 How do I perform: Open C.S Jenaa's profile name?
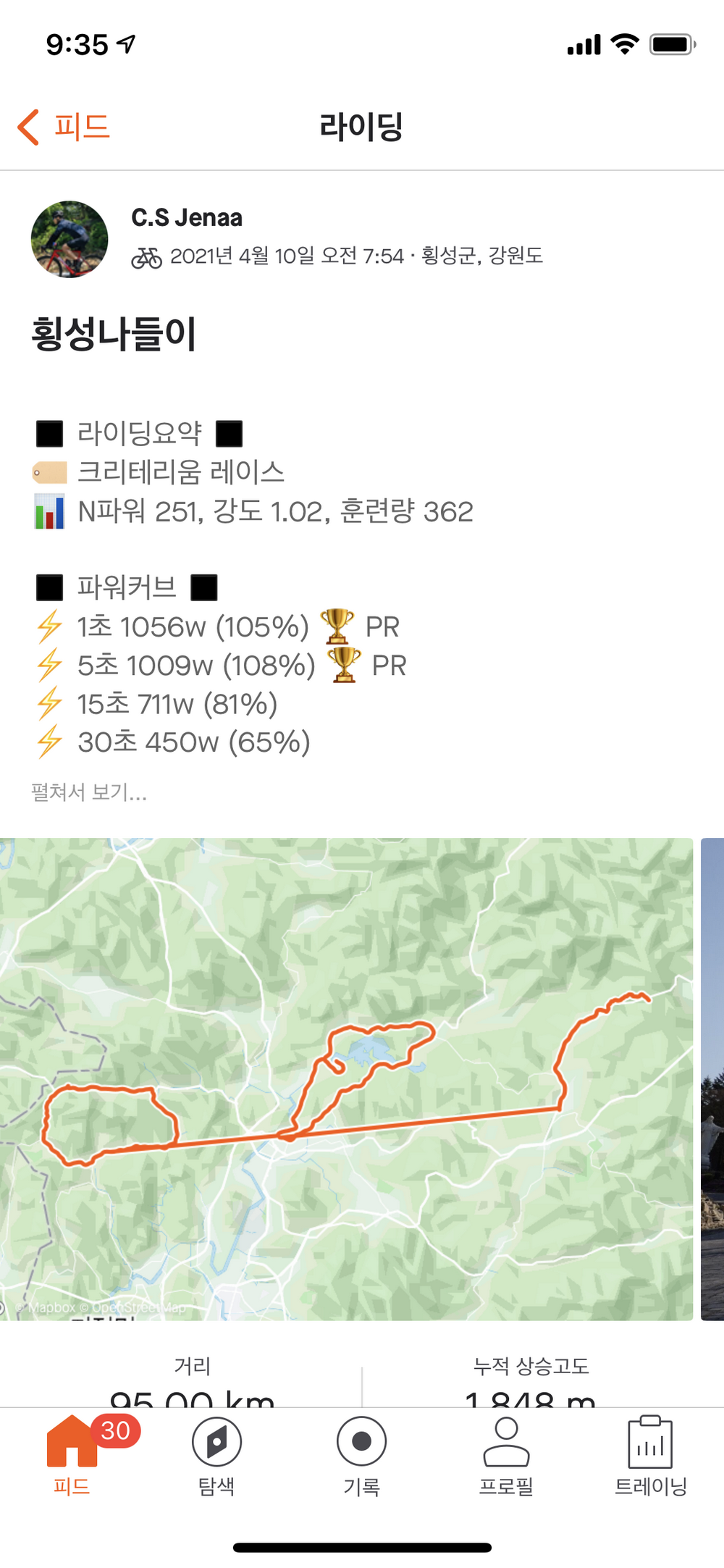click(187, 217)
